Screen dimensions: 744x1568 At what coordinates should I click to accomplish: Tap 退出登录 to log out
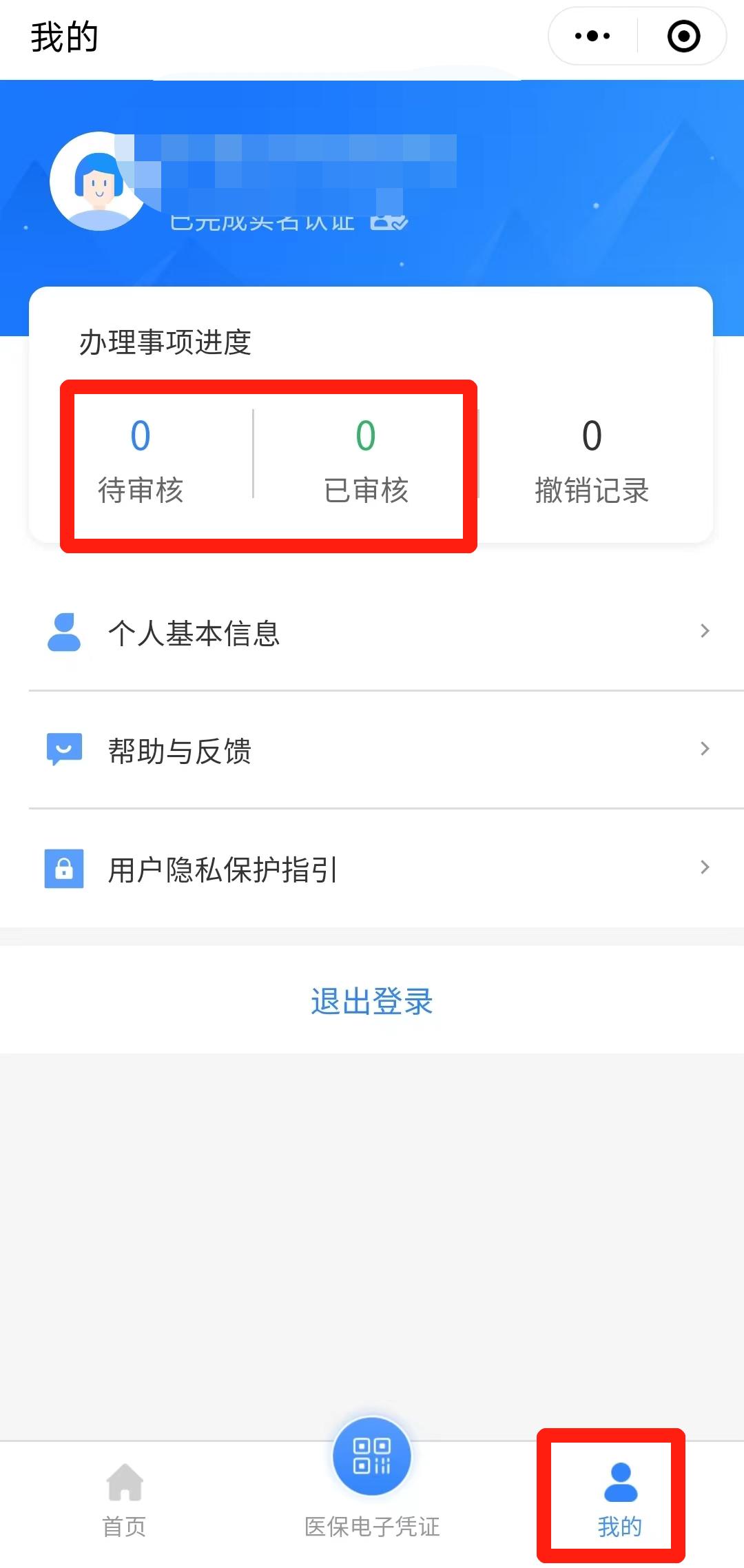(x=371, y=1002)
